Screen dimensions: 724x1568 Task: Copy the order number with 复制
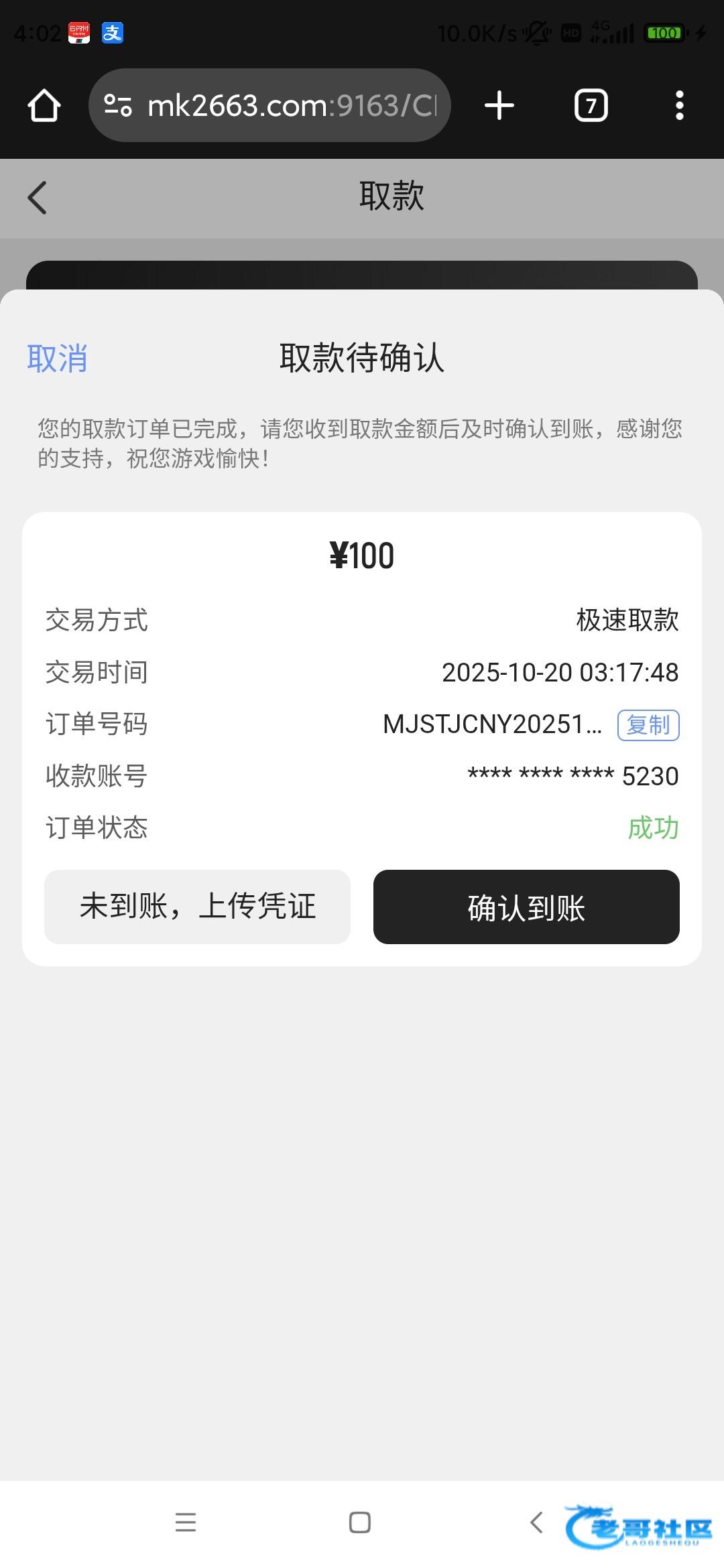click(648, 725)
